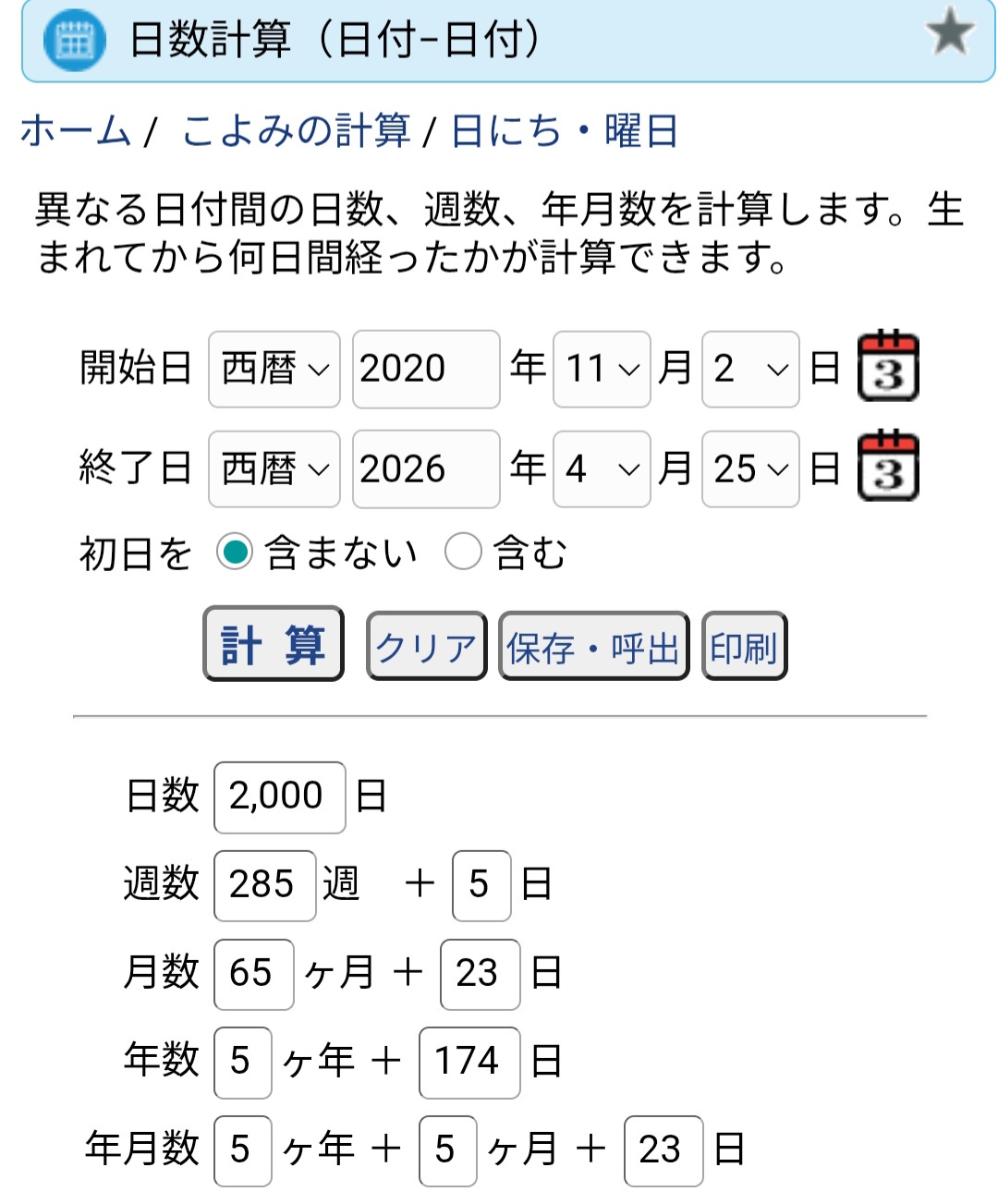Tap the 計算 button

coord(274,644)
